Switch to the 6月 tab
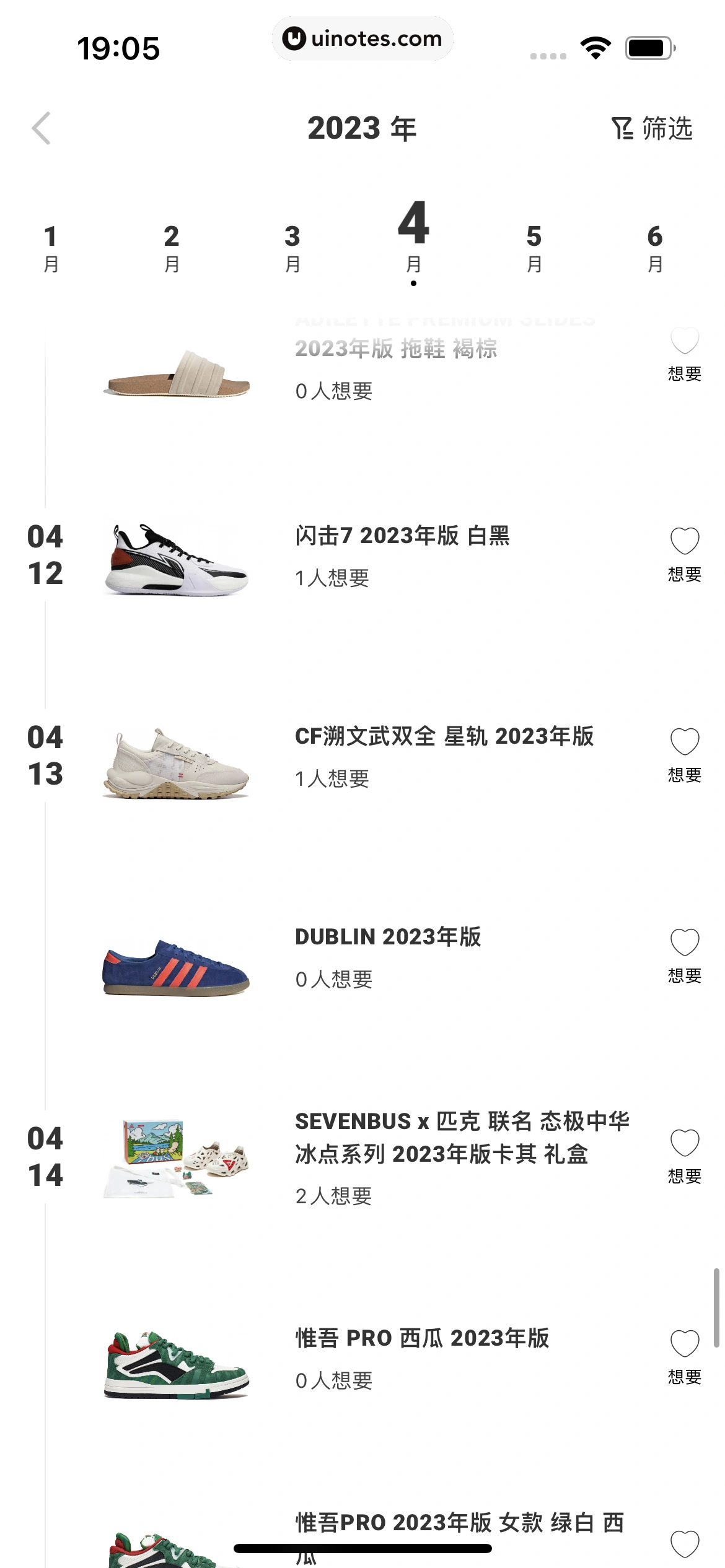This screenshot has height=1568, width=725. click(655, 248)
